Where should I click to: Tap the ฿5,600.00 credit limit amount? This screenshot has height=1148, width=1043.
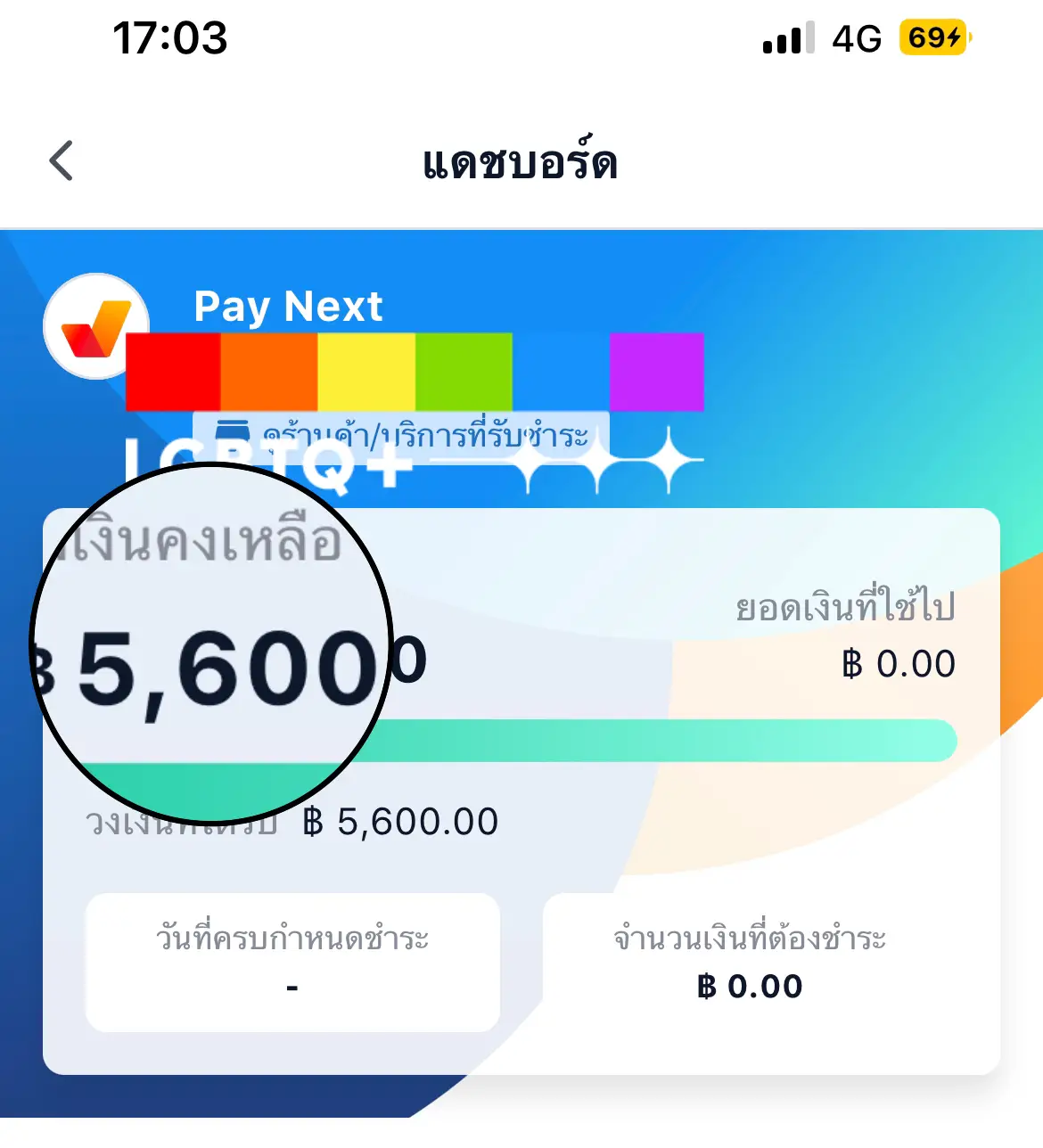pyautogui.click(x=398, y=821)
